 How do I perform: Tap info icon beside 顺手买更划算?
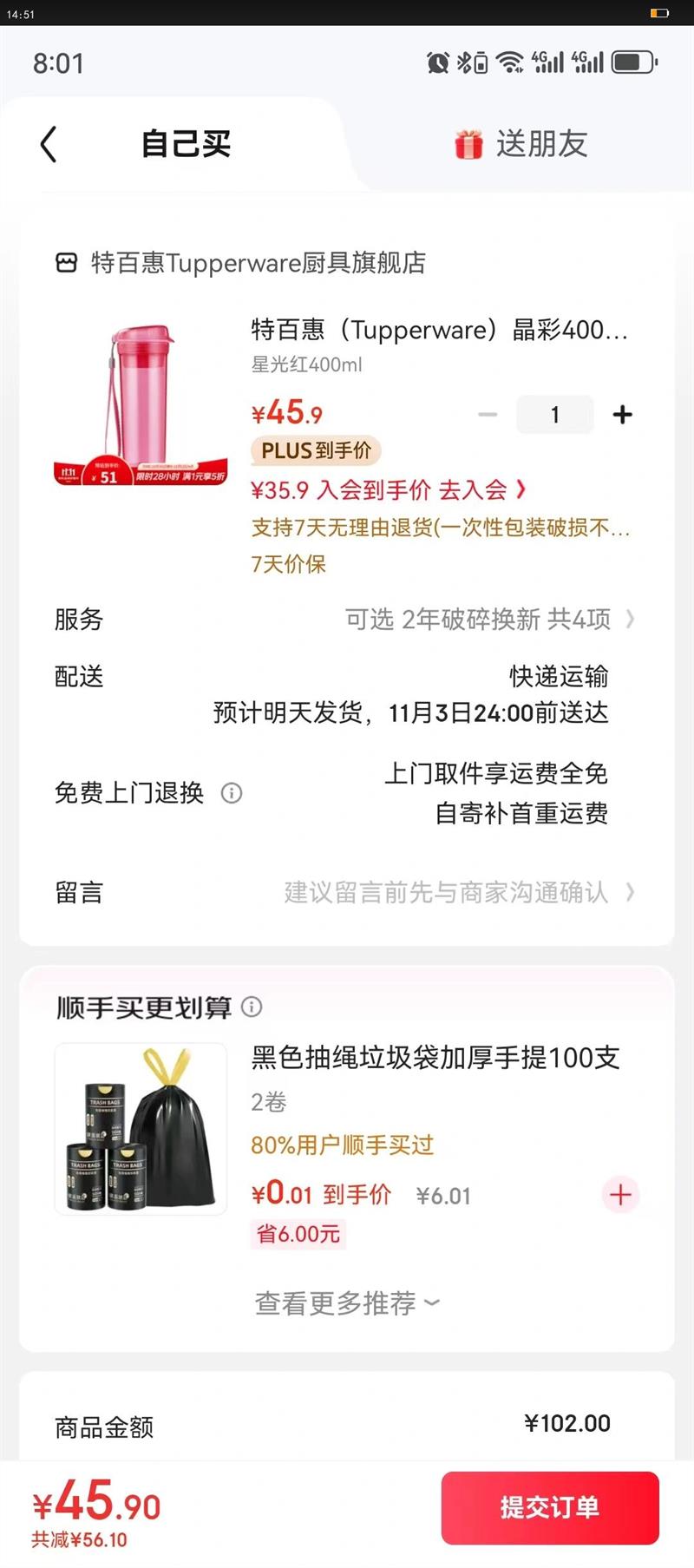[252, 1007]
